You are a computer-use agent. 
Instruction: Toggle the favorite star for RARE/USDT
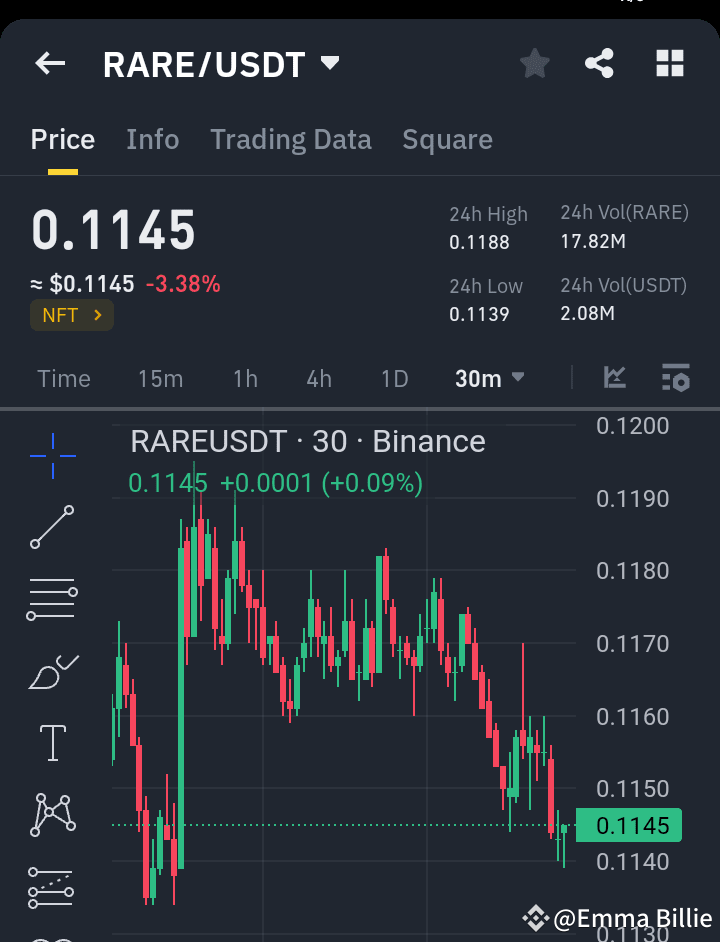tap(534, 63)
